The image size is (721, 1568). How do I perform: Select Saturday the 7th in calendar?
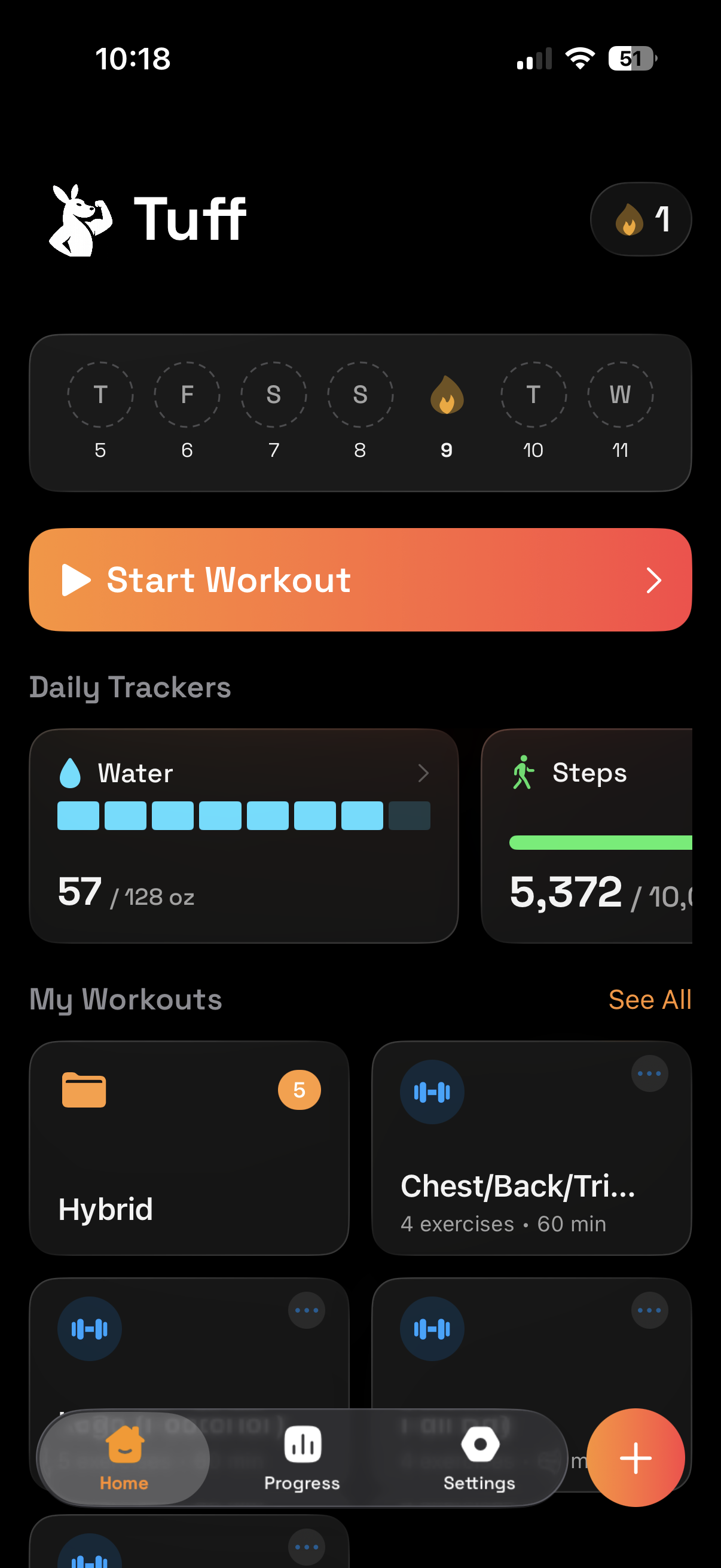(x=274, y=409)
